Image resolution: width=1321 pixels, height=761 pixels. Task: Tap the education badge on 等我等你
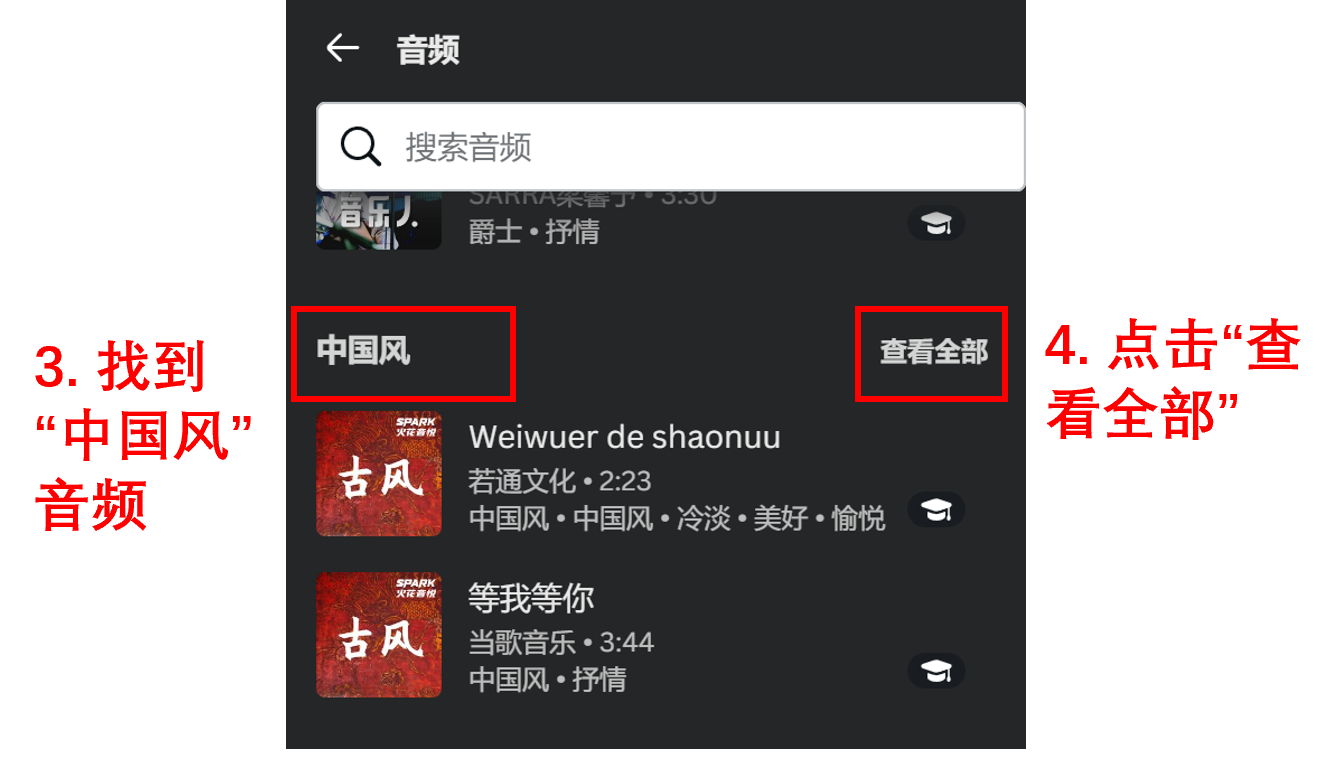(936, 671)
